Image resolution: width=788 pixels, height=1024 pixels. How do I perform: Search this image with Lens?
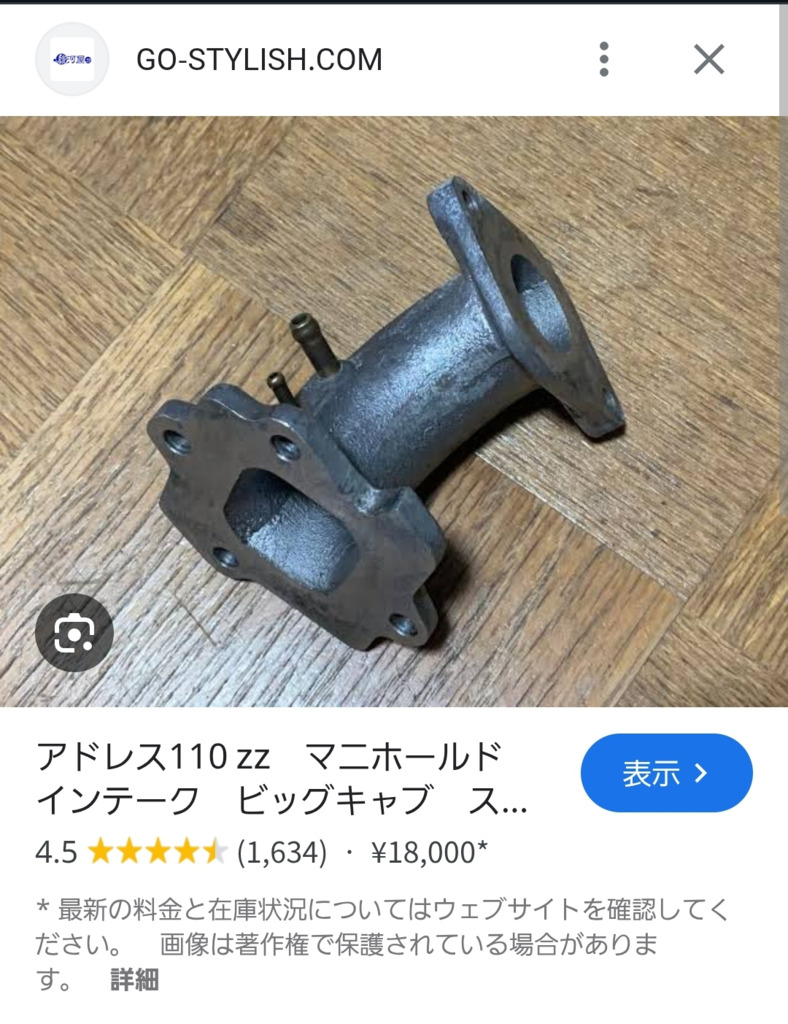pos(74,632)
